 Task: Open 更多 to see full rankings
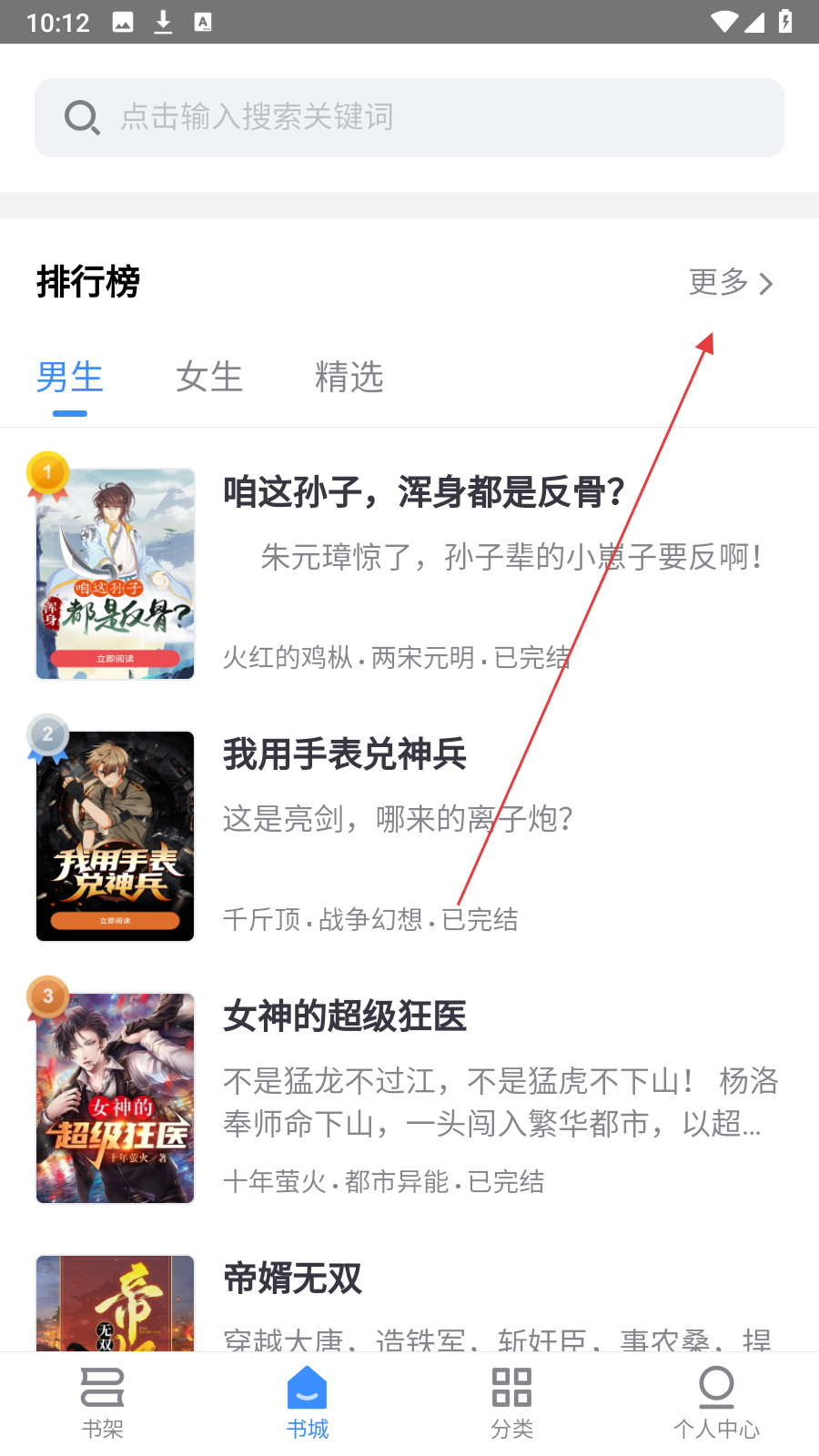[731, 283]
